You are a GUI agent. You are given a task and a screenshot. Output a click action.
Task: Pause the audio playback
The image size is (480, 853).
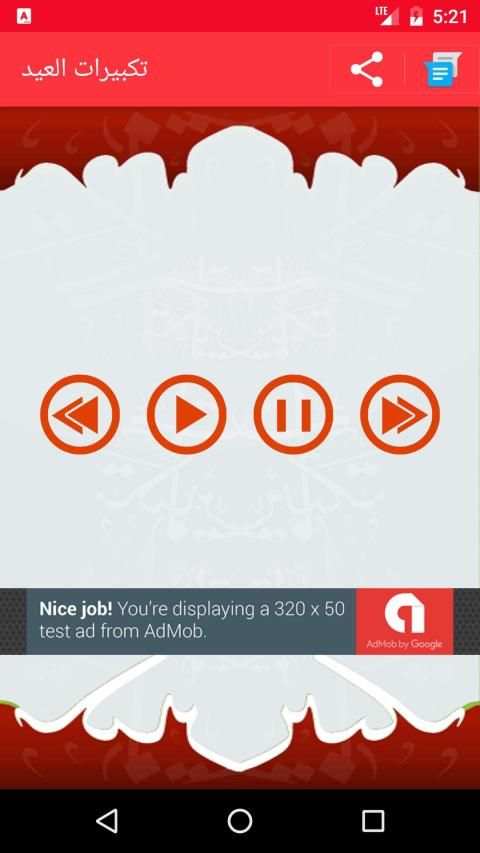pos(293,415)
